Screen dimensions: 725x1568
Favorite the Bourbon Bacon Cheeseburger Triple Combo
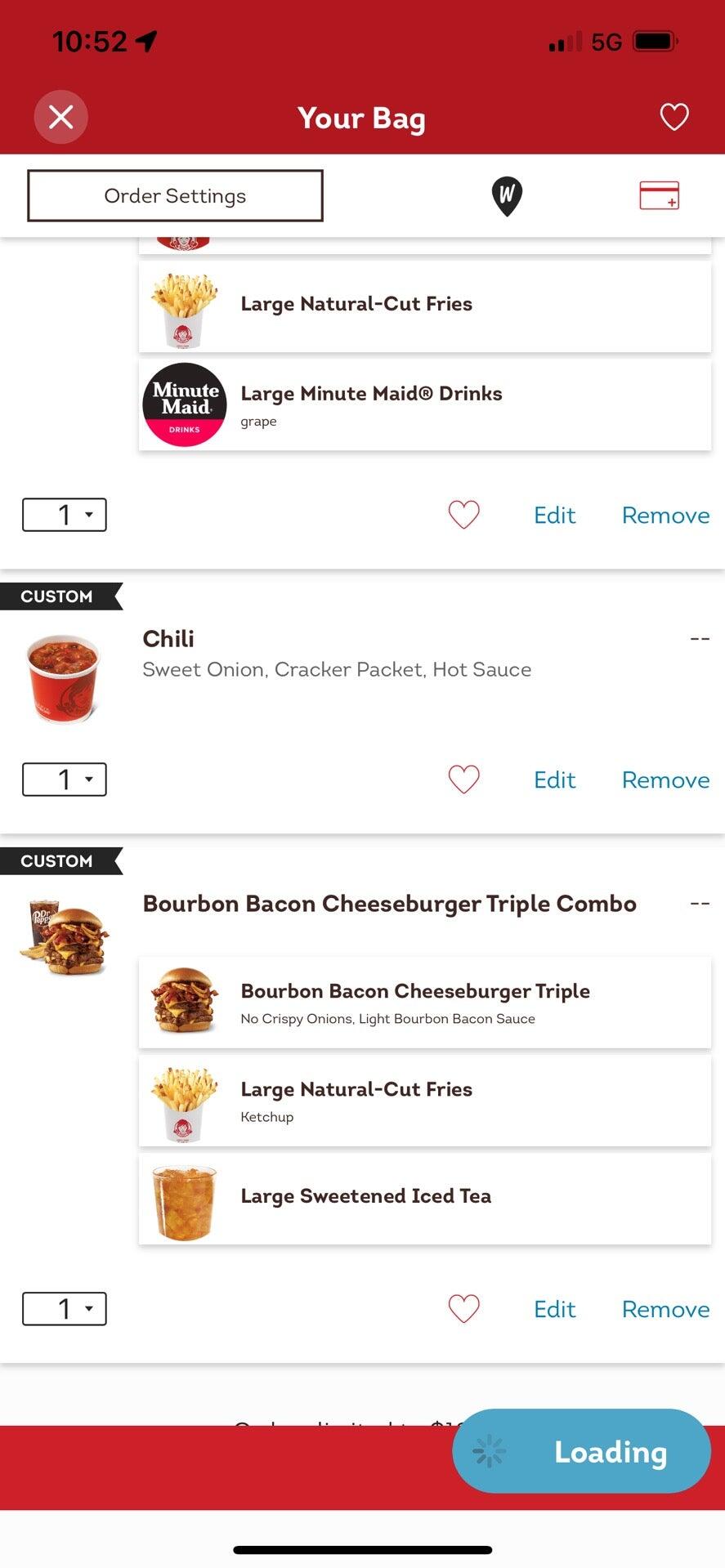tap(463, 1309)
